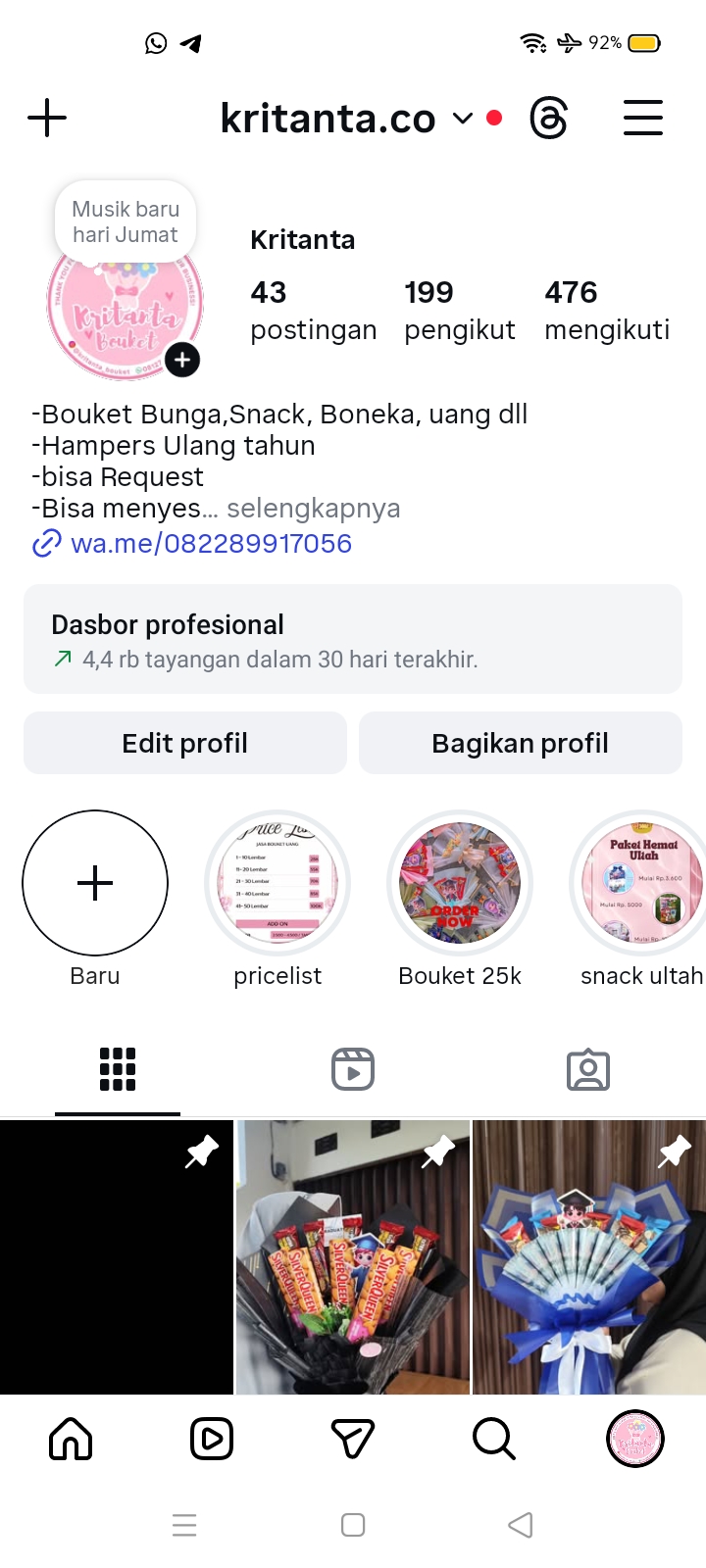
Task: Open Dasbor profesional card
Action: click(x=353, y=640)
